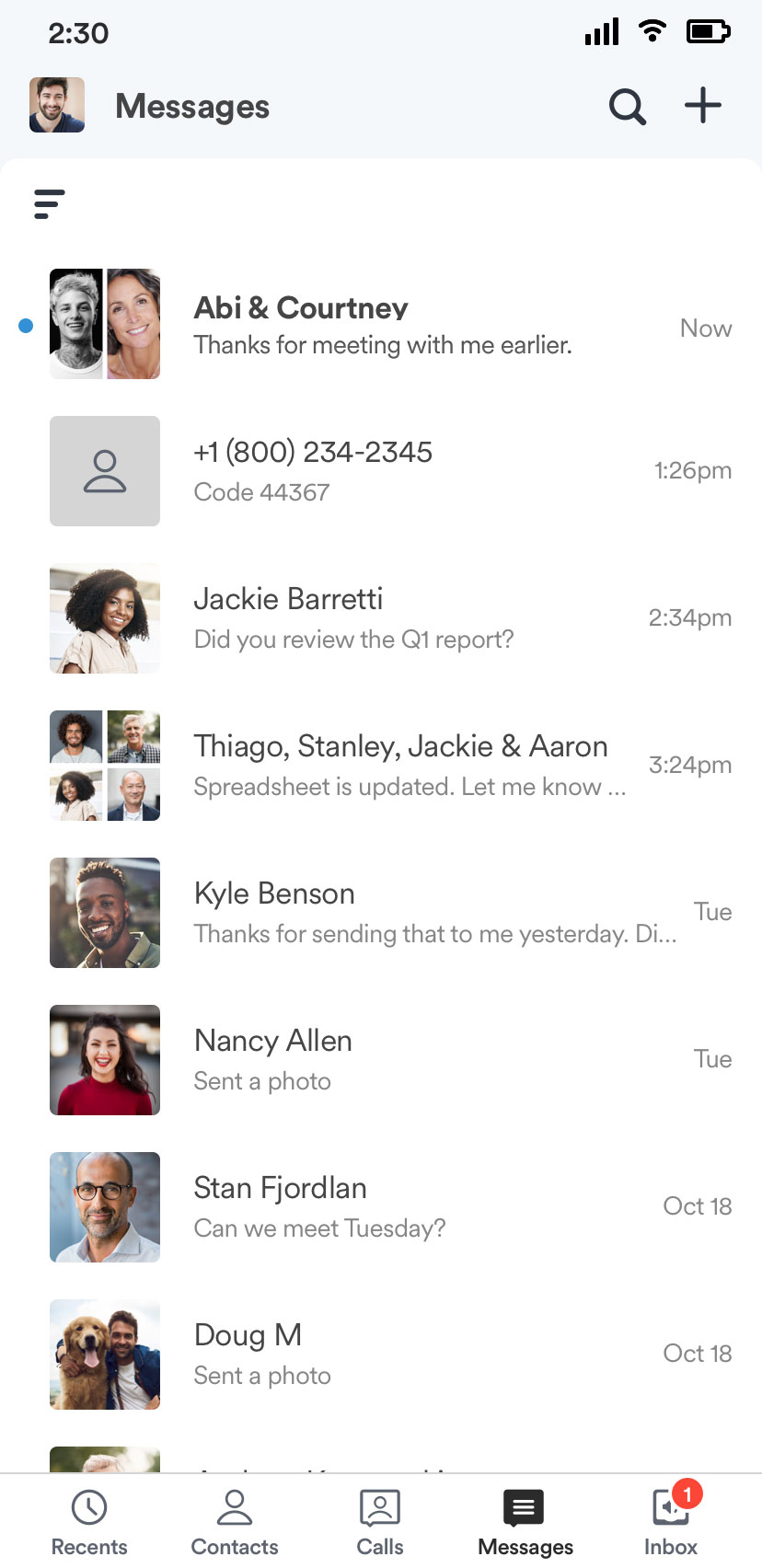Open the chat with Nancy Allen
This screenshot has width=762, height=1568.
pyautogui.click(x=381, y=1060)
